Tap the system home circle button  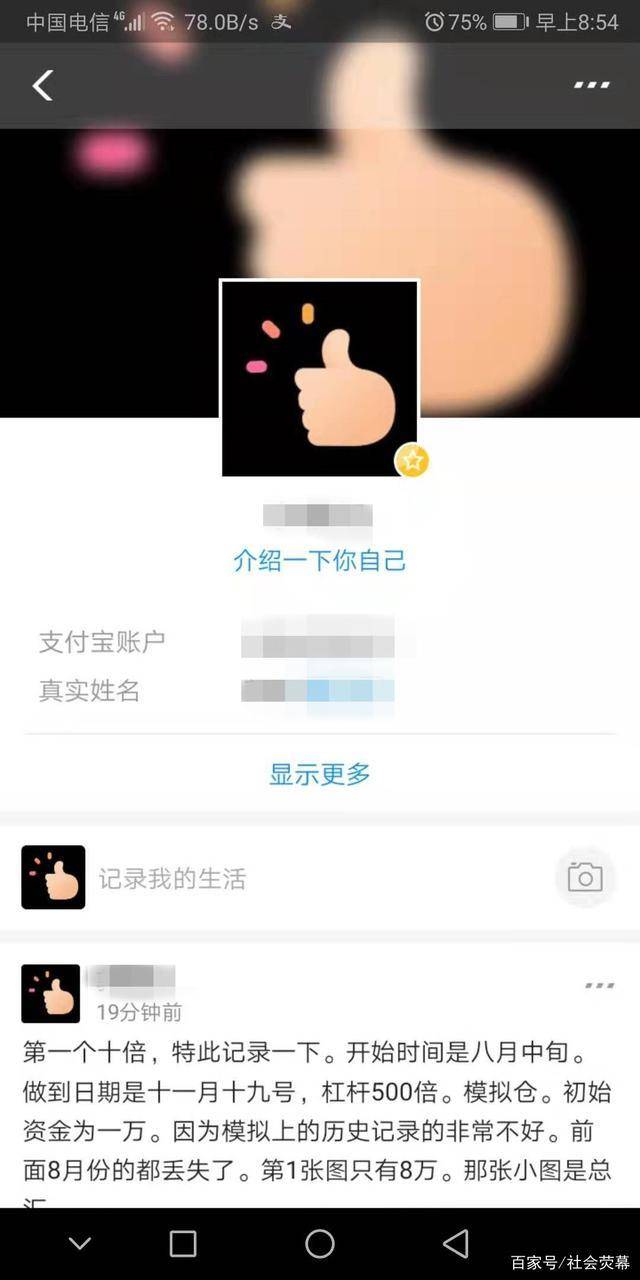[x=320, y=1243]
